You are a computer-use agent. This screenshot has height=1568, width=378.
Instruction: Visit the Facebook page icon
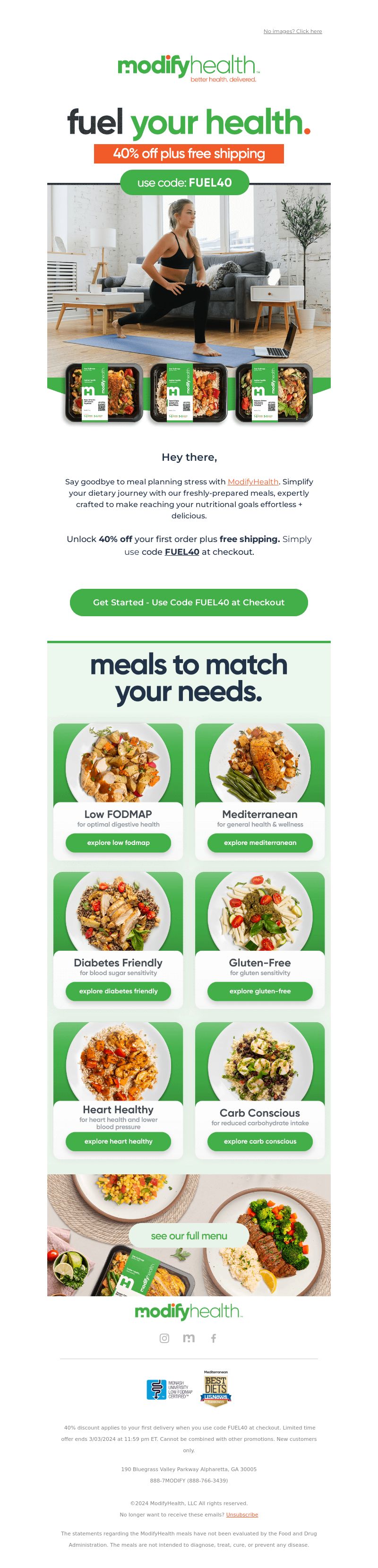coord(214,1338)
